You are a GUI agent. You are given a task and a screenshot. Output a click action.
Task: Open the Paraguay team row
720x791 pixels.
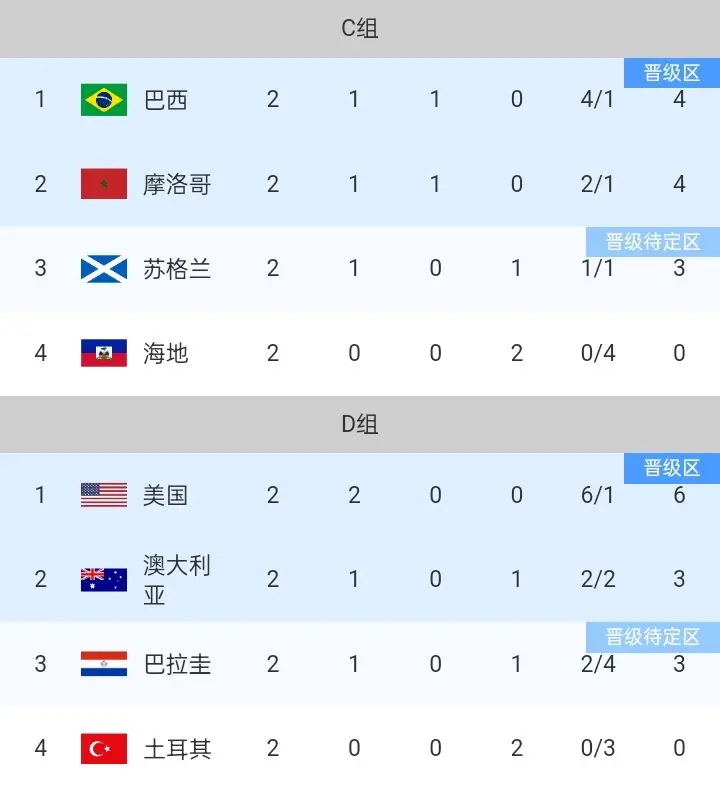[360, 664]
